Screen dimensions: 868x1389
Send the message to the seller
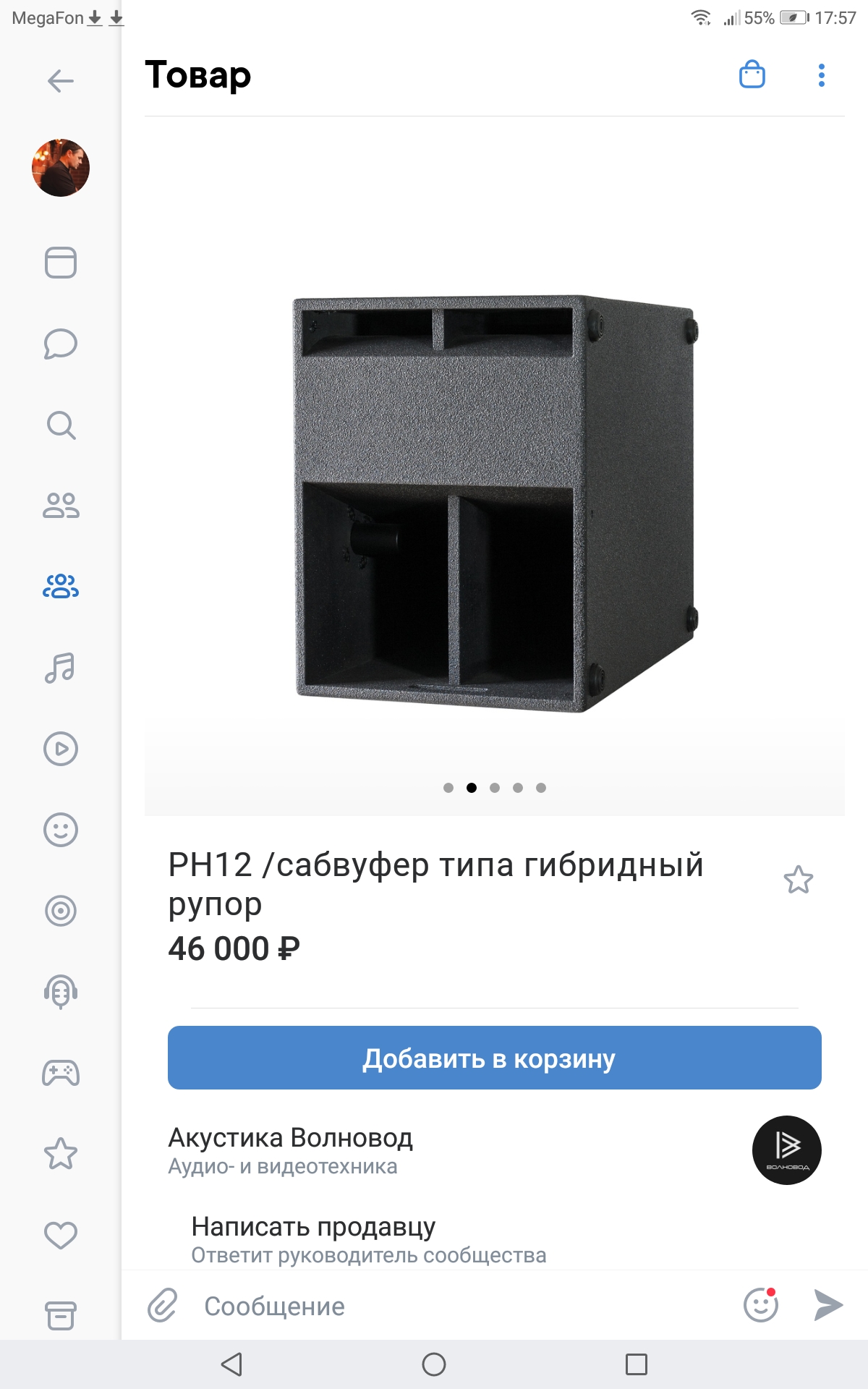[828, 1305]
